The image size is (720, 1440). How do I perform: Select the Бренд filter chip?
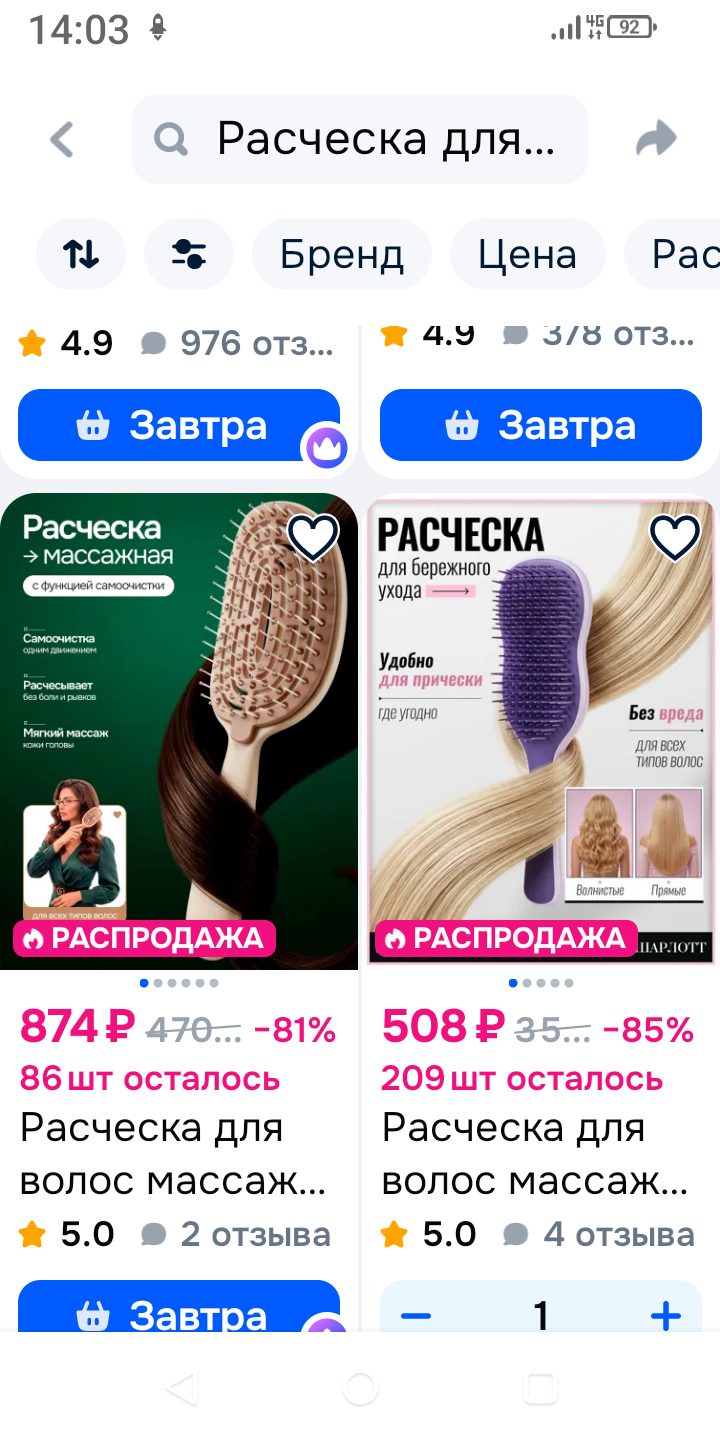click(x=341, y=254)
